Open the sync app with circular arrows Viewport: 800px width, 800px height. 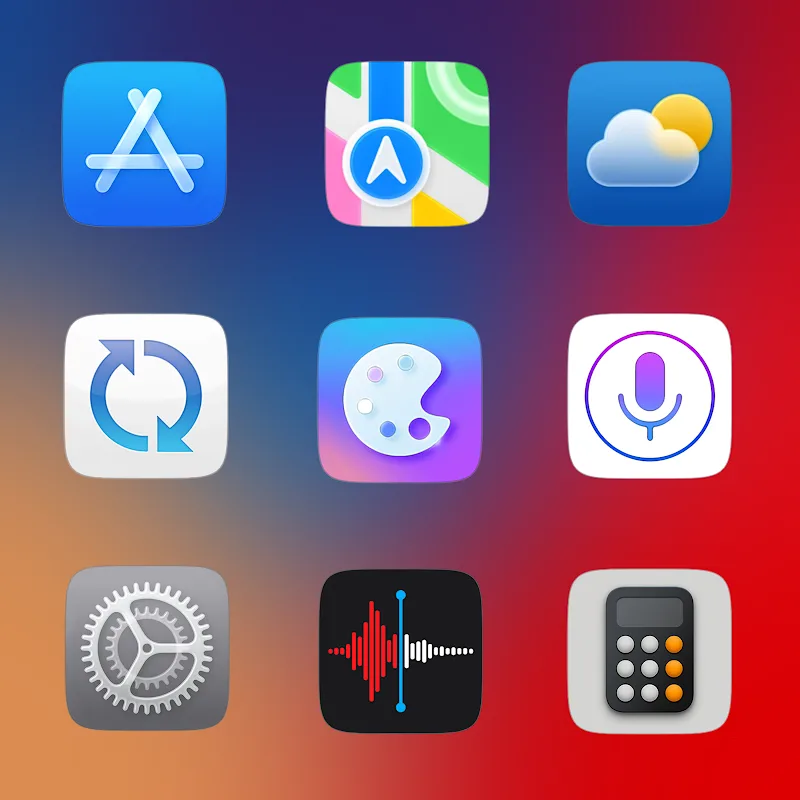tap(145, 396)
